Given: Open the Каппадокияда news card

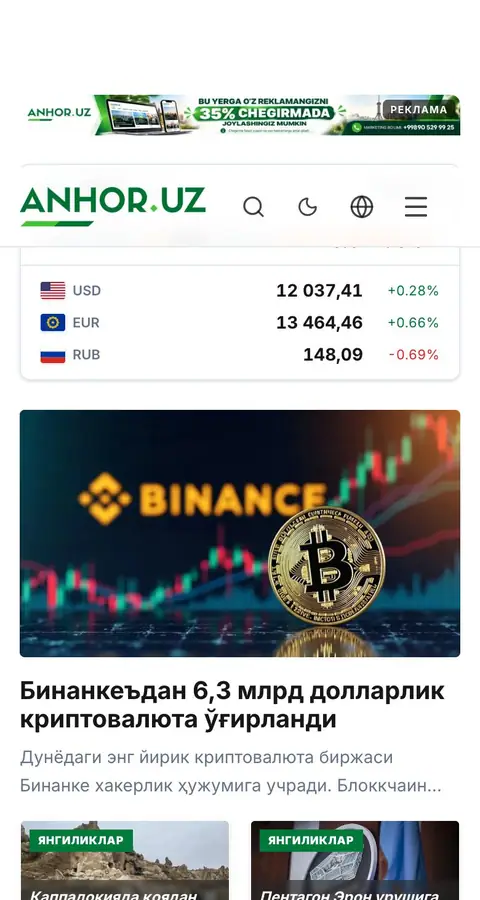Looking at the screenshot, I should (125, 860).
